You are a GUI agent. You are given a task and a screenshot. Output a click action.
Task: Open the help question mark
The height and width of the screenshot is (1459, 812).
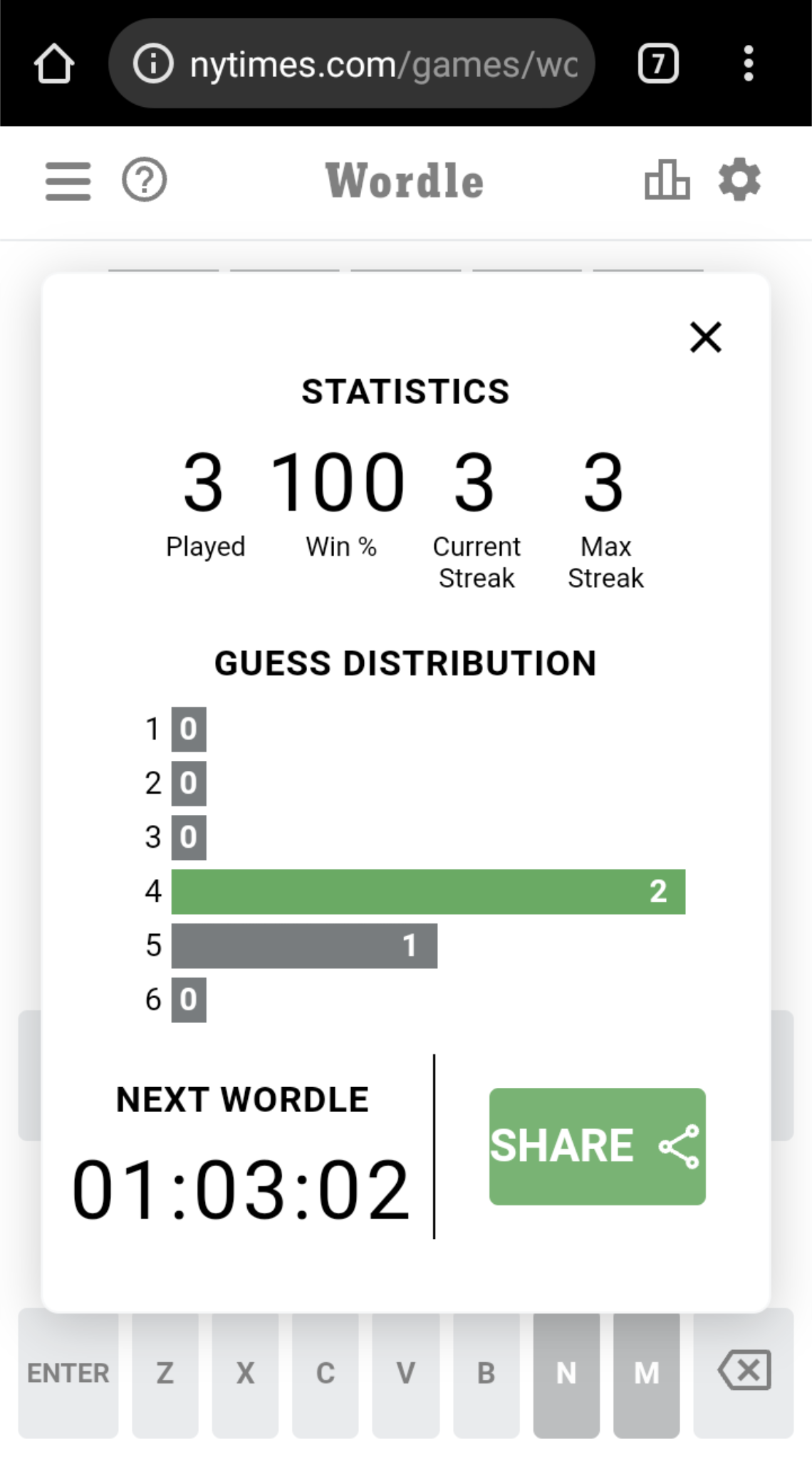(x=145, y=180)
